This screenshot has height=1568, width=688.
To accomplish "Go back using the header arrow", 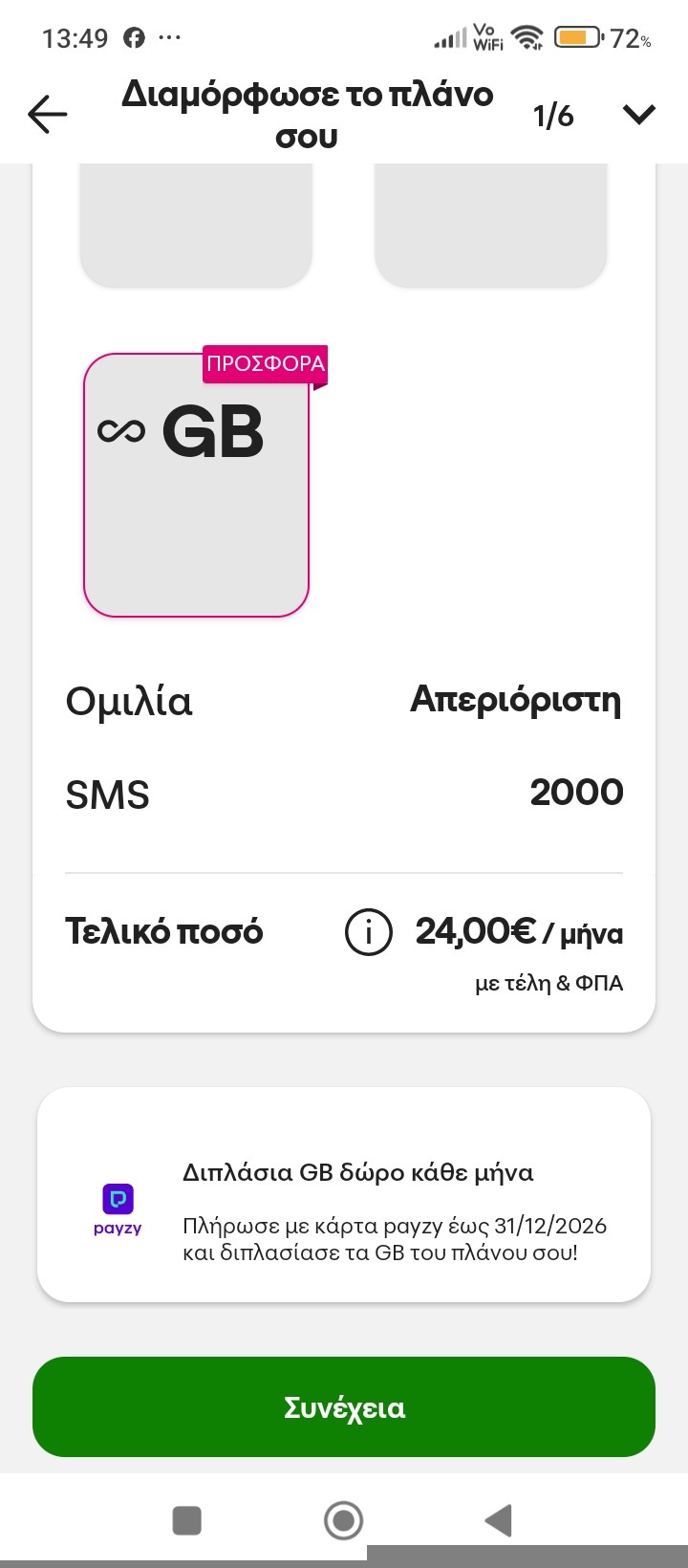I will click(x=48, y=115).
